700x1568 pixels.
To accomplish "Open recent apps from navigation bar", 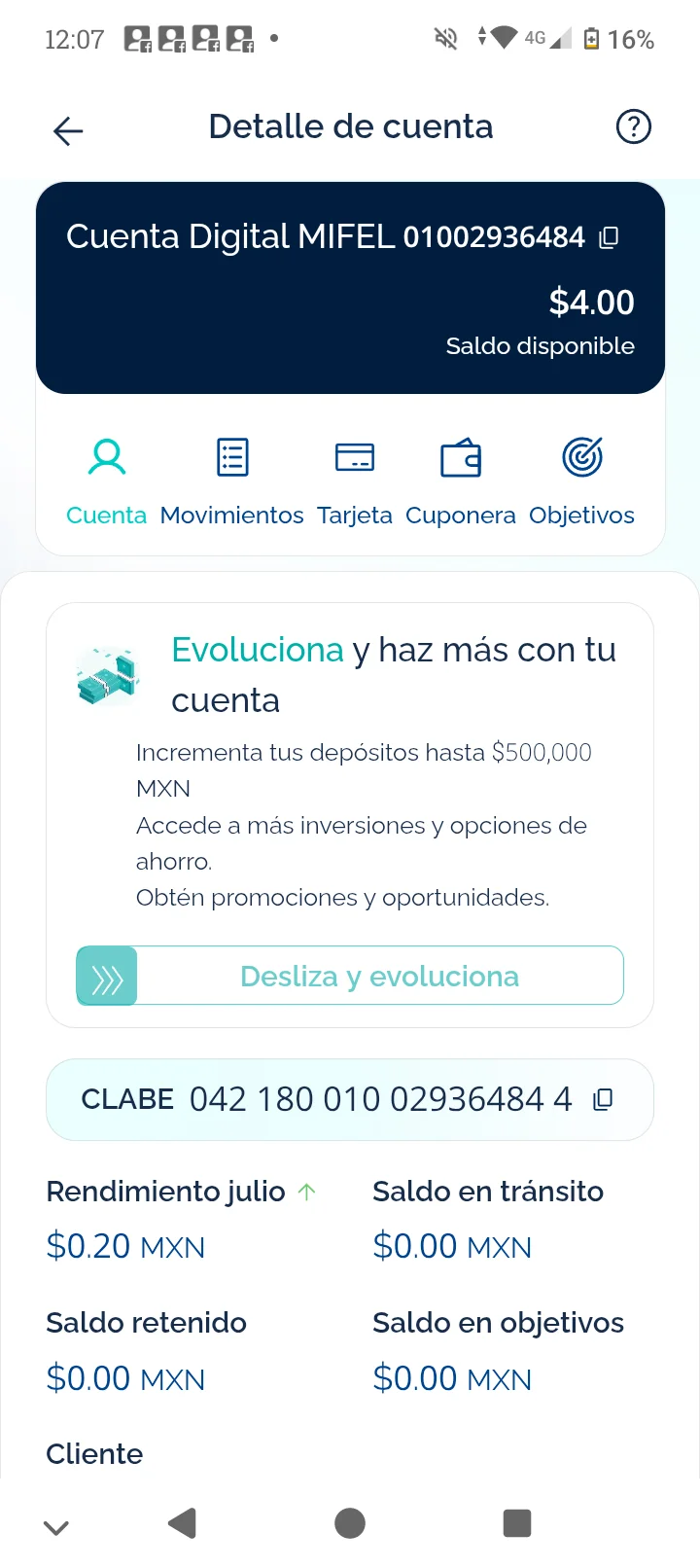I will click(517, 1523).
